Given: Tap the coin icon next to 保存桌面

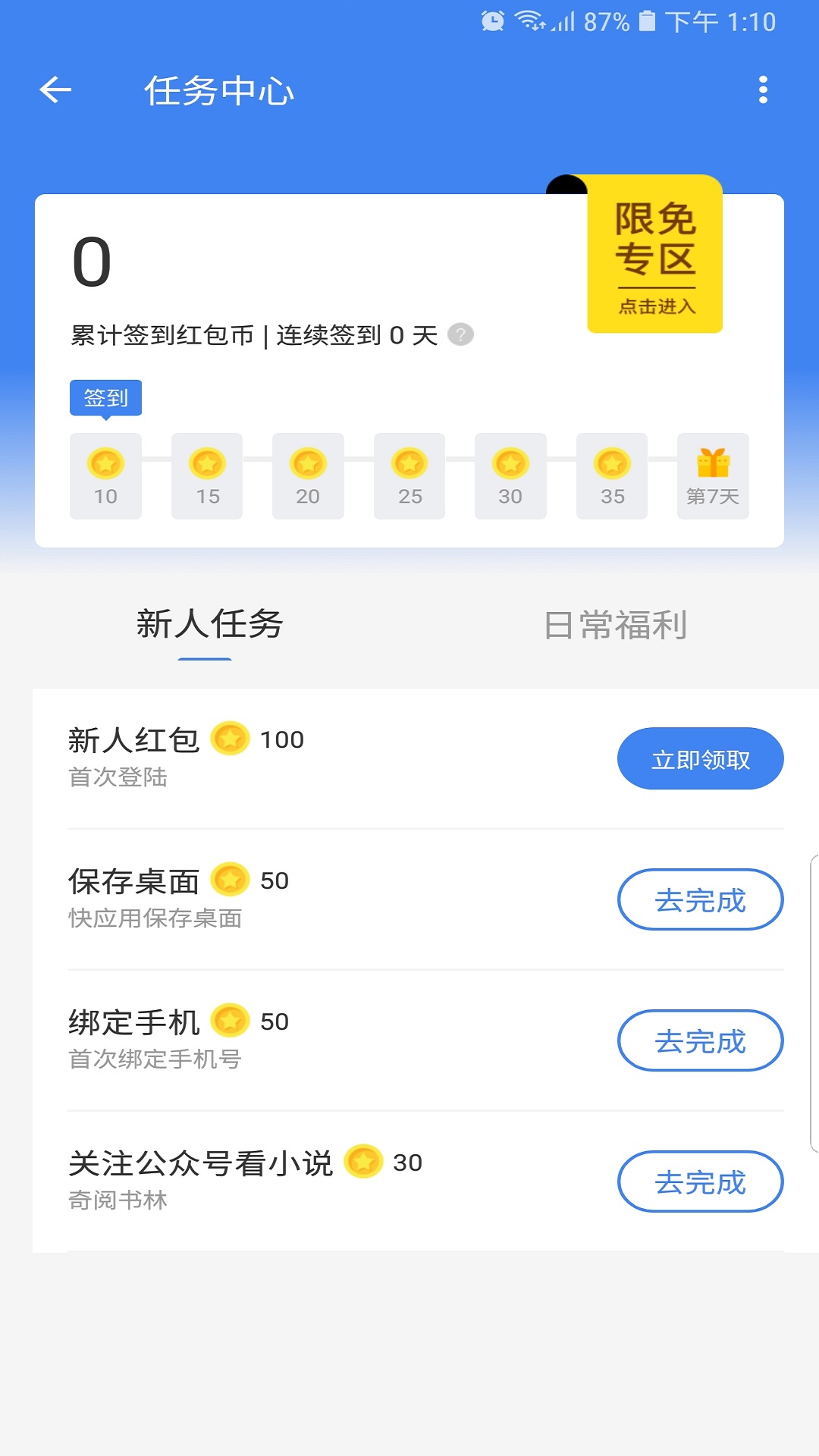Looking at the screenshot, I should coord(231,880).
